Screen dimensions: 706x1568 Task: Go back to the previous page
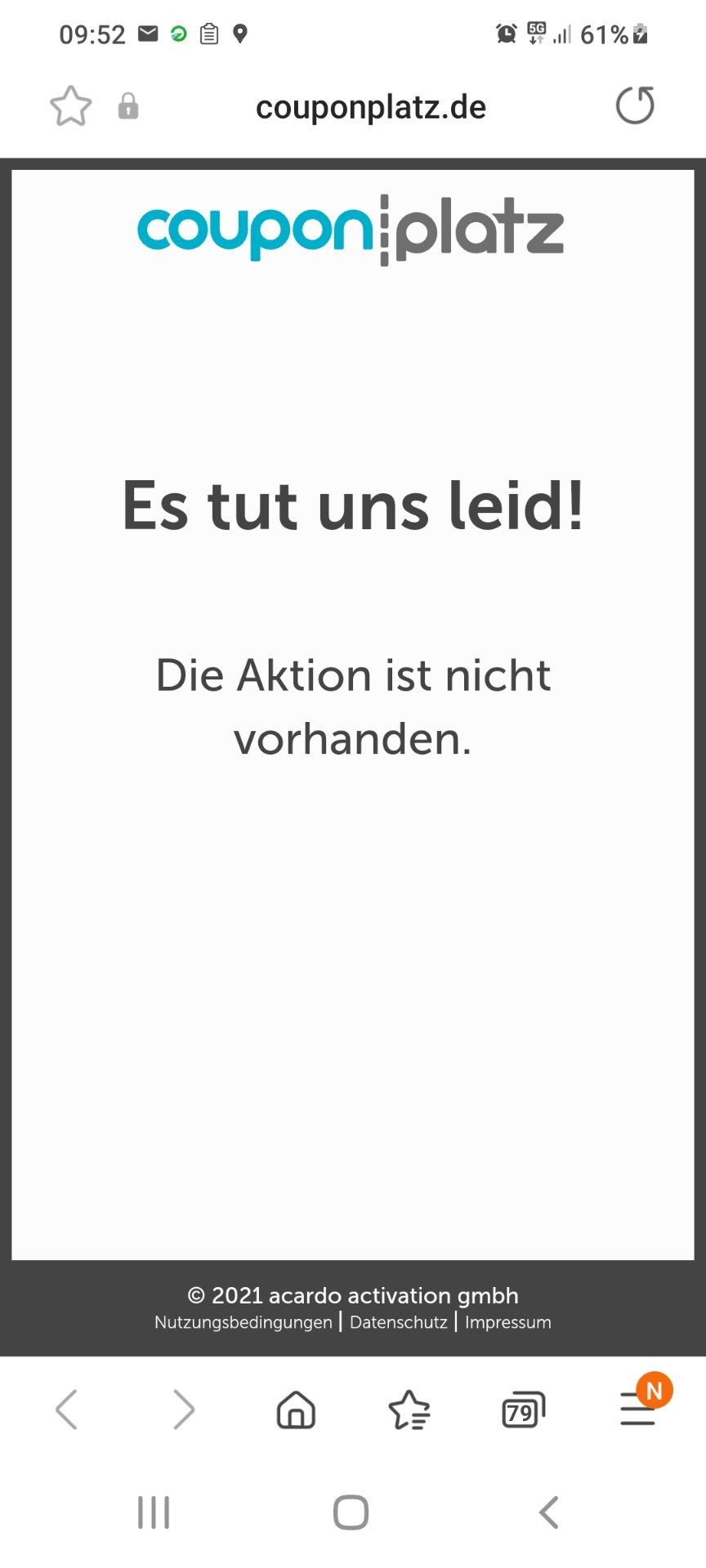point(67,1410)
